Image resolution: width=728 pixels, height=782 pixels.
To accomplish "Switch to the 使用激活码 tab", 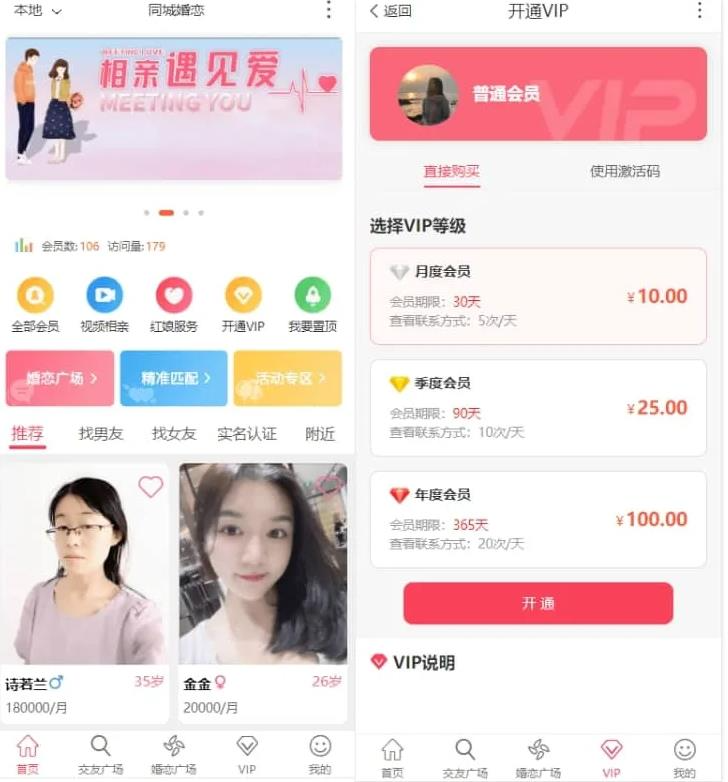I will [x=624, y=171].
